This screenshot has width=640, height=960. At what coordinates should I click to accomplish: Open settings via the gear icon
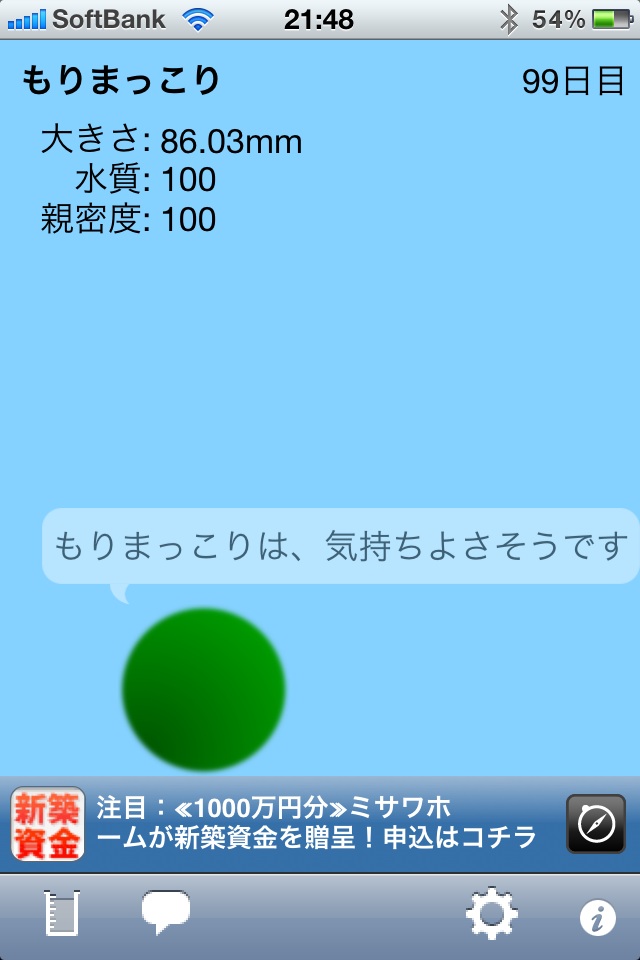491,914
